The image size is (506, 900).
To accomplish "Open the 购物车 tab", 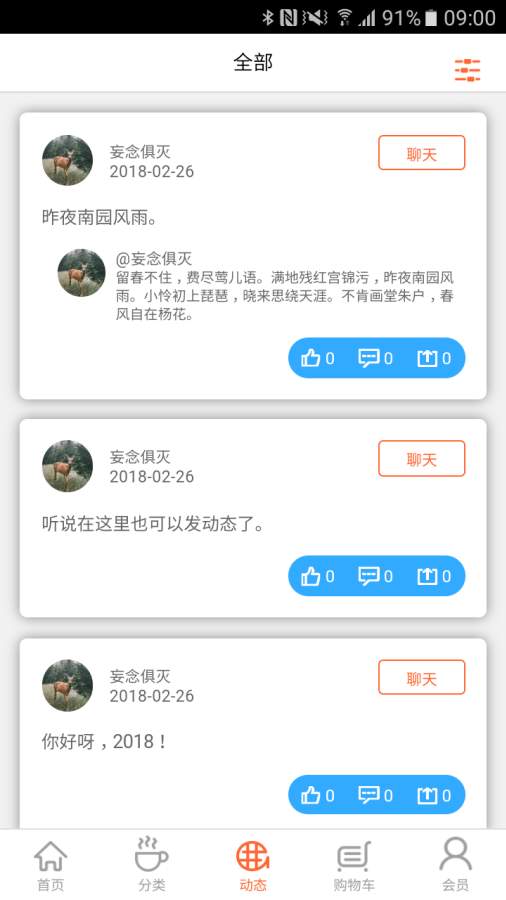I will coord(353,866).
